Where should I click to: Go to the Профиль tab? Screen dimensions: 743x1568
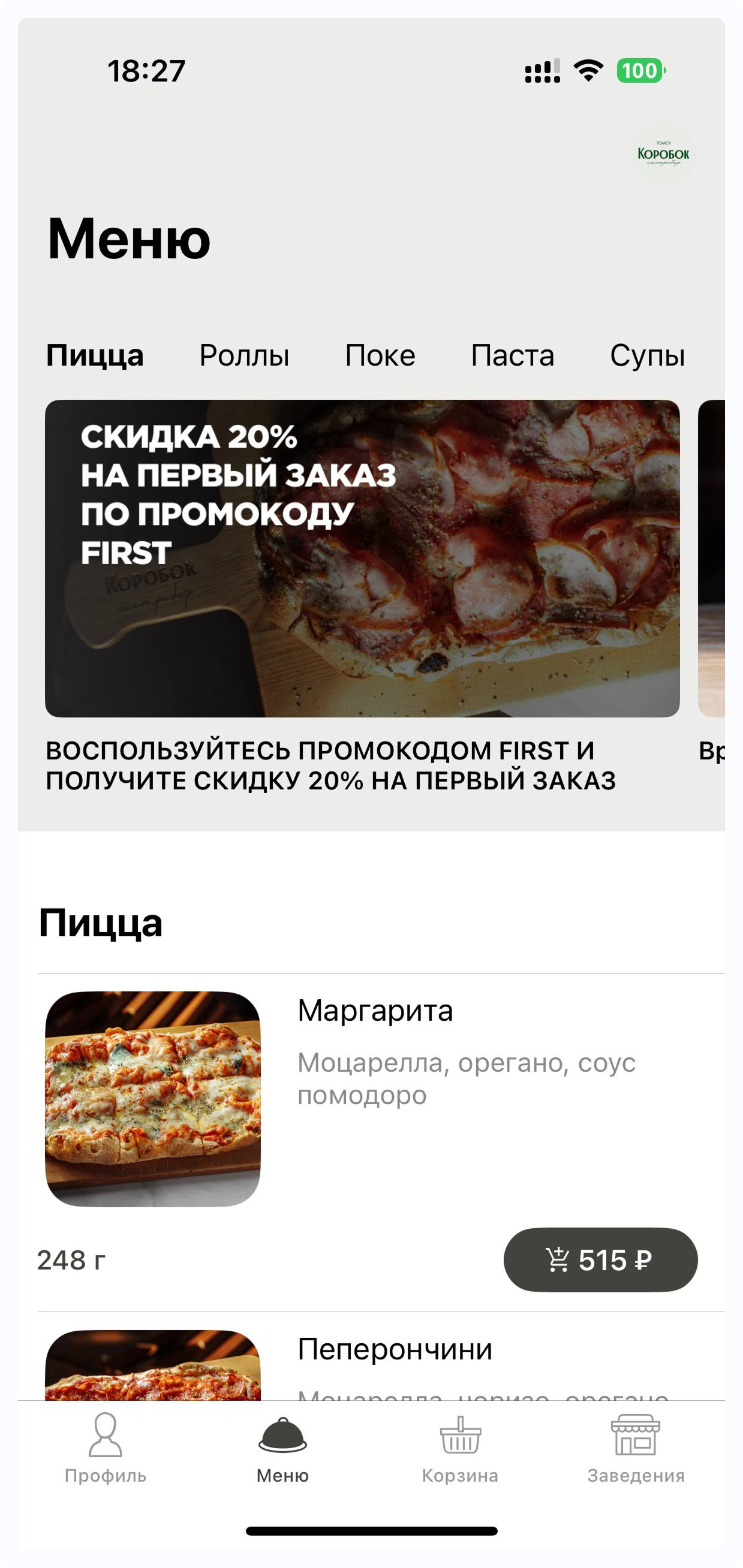tap(106, 1449)
